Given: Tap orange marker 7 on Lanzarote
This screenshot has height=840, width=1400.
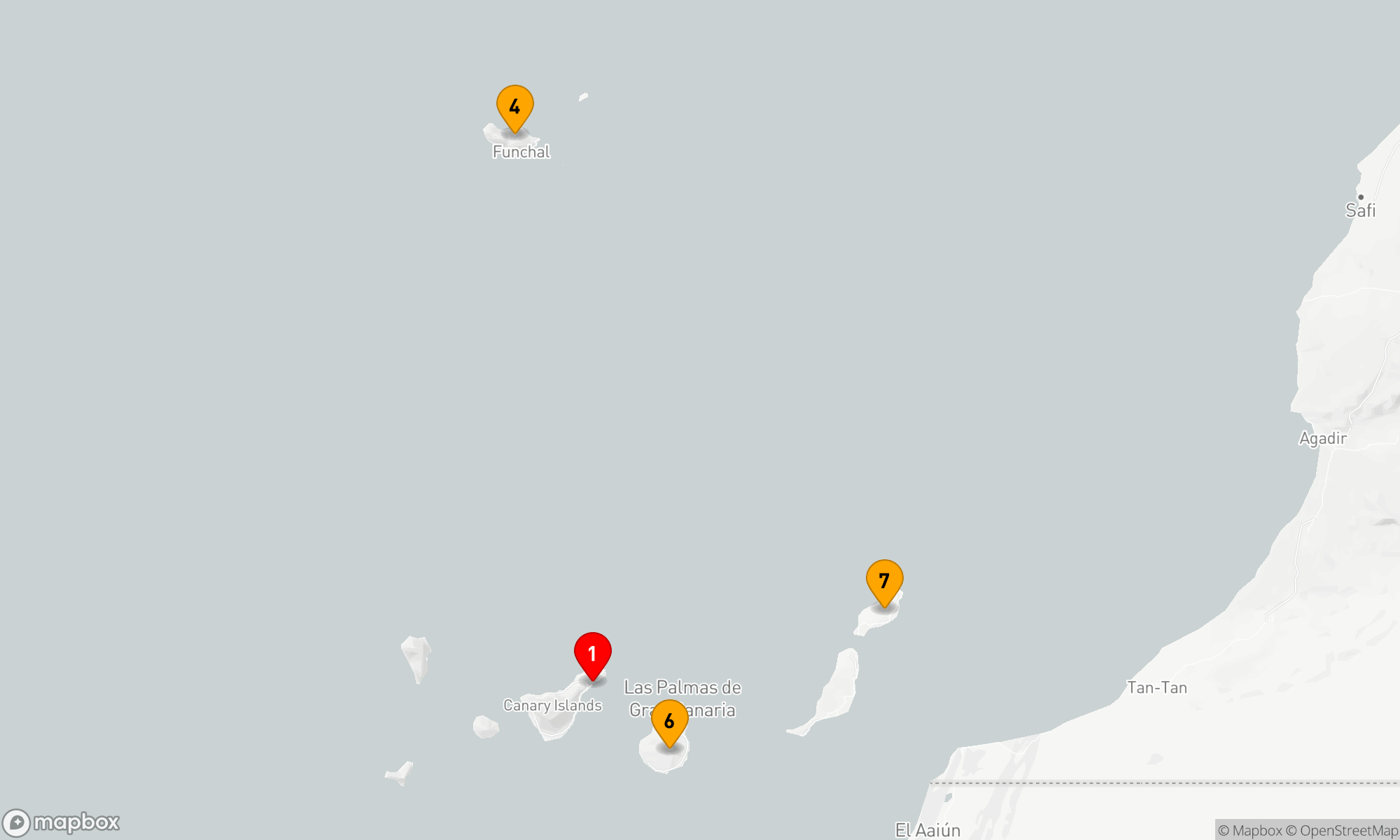Looking at the screenshot, I should click(x=884, y=581).
